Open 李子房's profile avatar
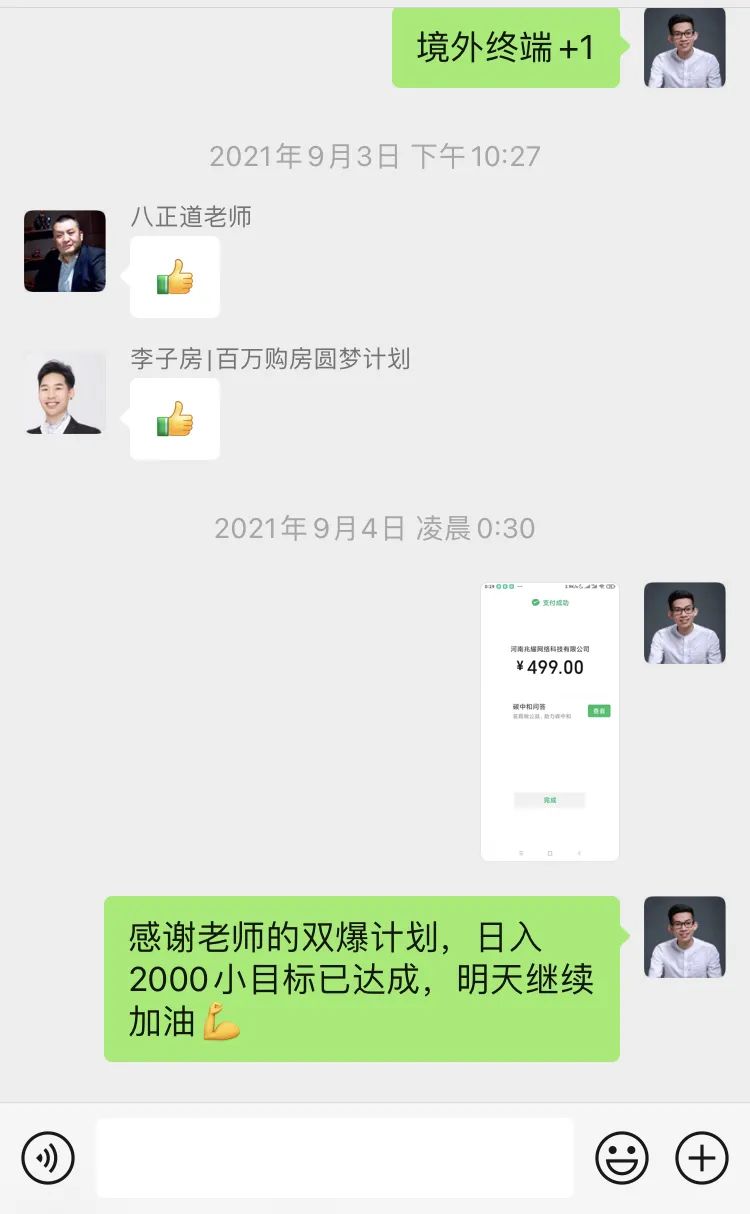750x1214 pixels. coord(65,393)
